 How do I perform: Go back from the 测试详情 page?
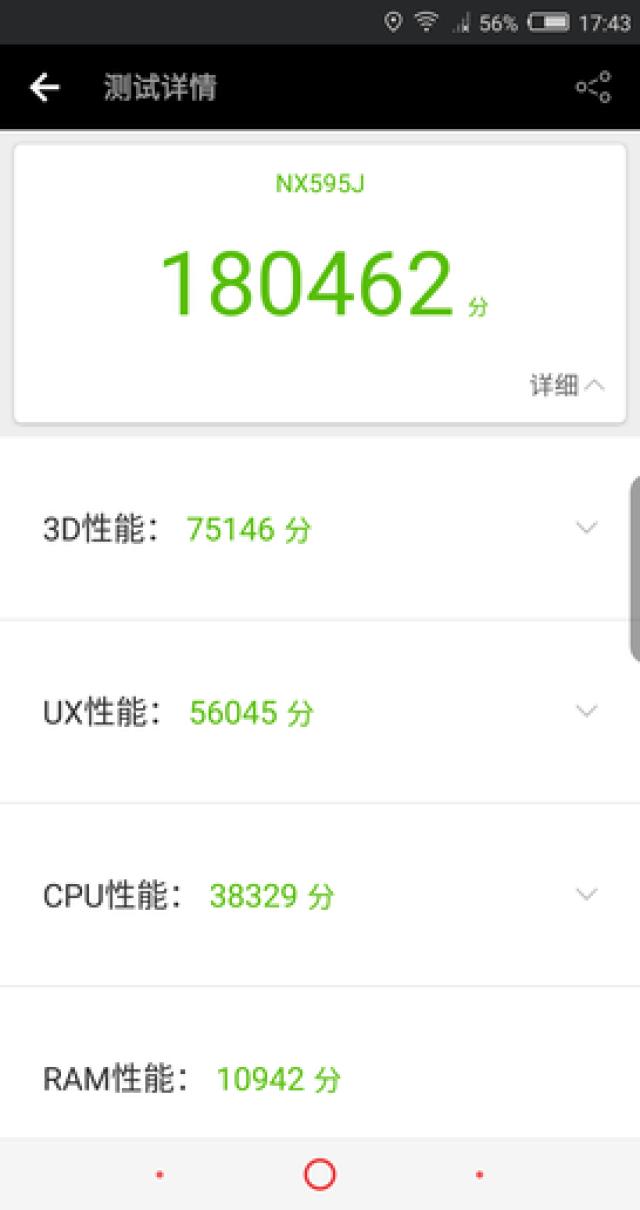[45, 88]
